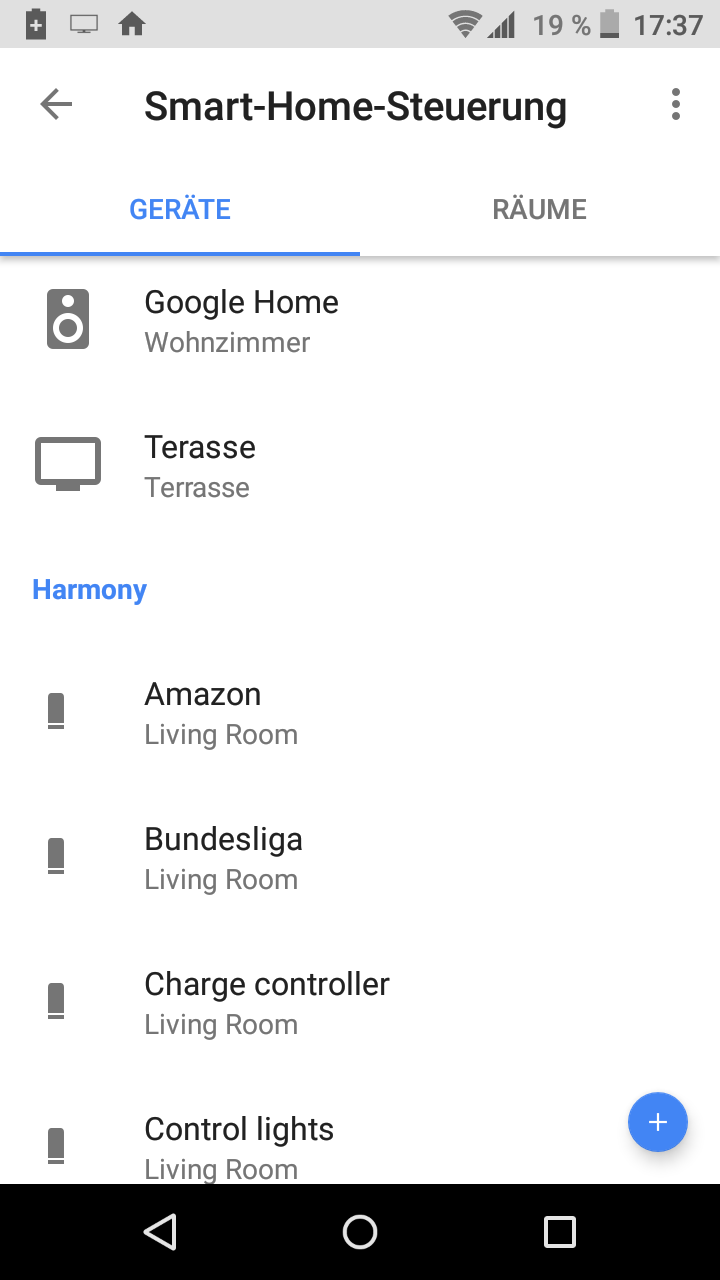
Task: Open the Google Home device
Action: pyautogui.click(x=241, y=320)
